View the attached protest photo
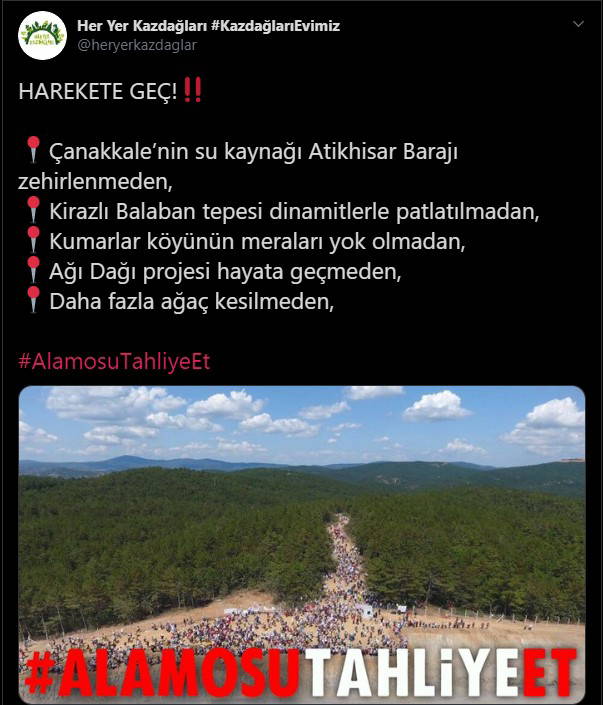 tap(301, 520)
